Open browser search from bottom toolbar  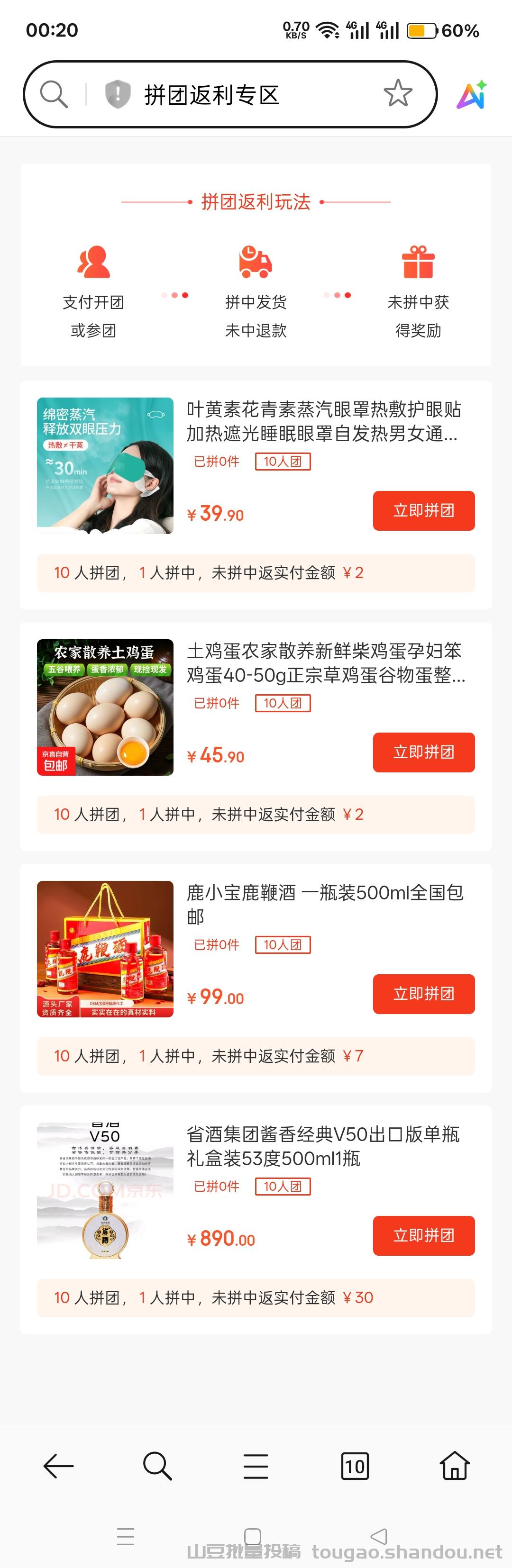pyautogui.click(x=157, y=1466)
